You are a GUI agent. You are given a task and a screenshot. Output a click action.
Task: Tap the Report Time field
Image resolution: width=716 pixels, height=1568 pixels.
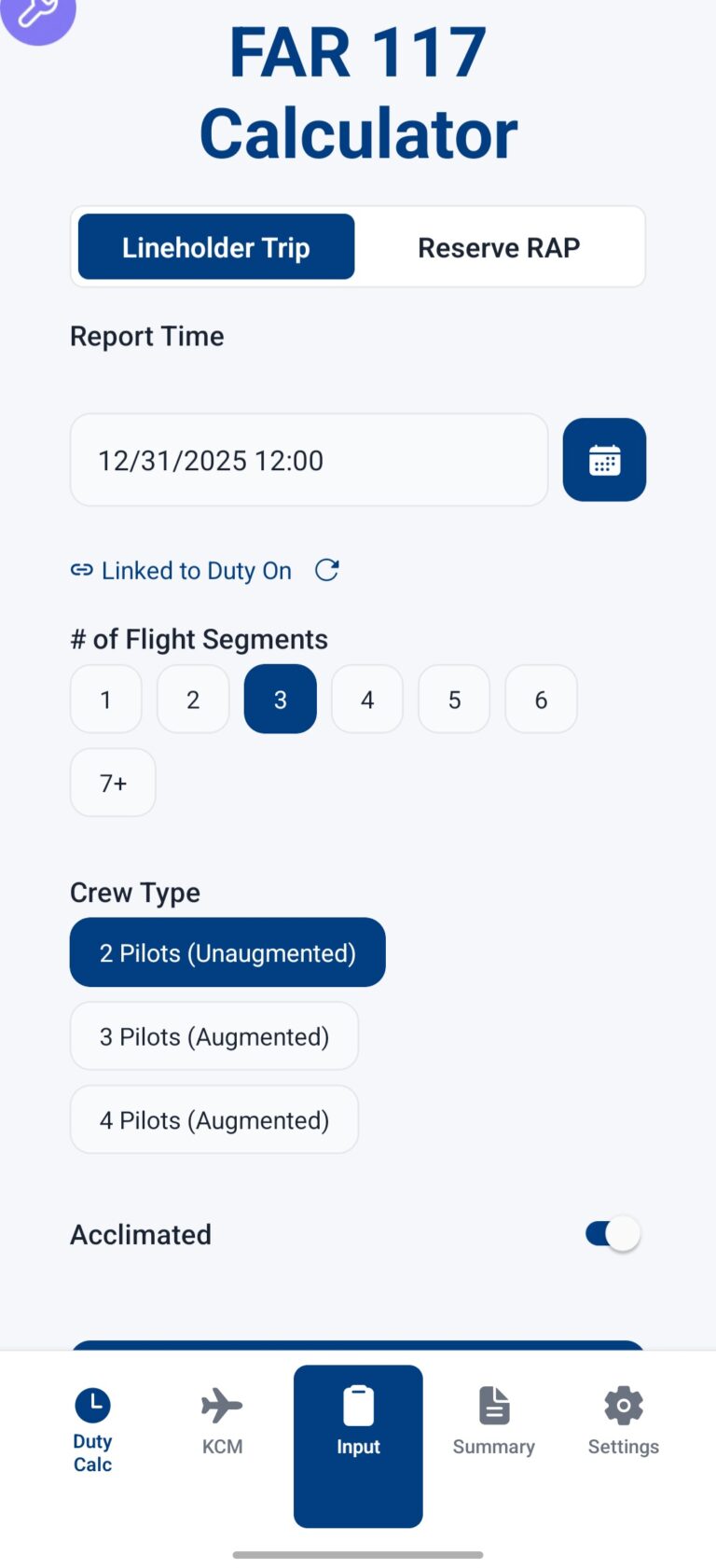[309, 459]
